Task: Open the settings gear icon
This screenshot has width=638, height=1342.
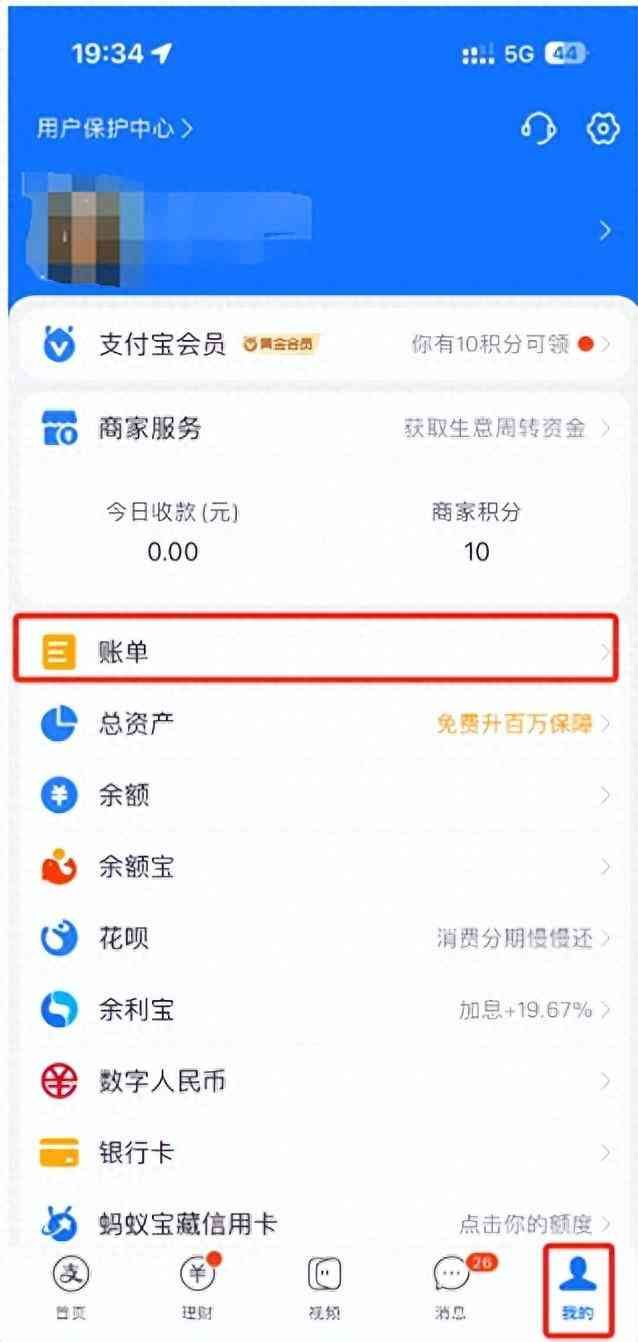Action: [602, 129]
